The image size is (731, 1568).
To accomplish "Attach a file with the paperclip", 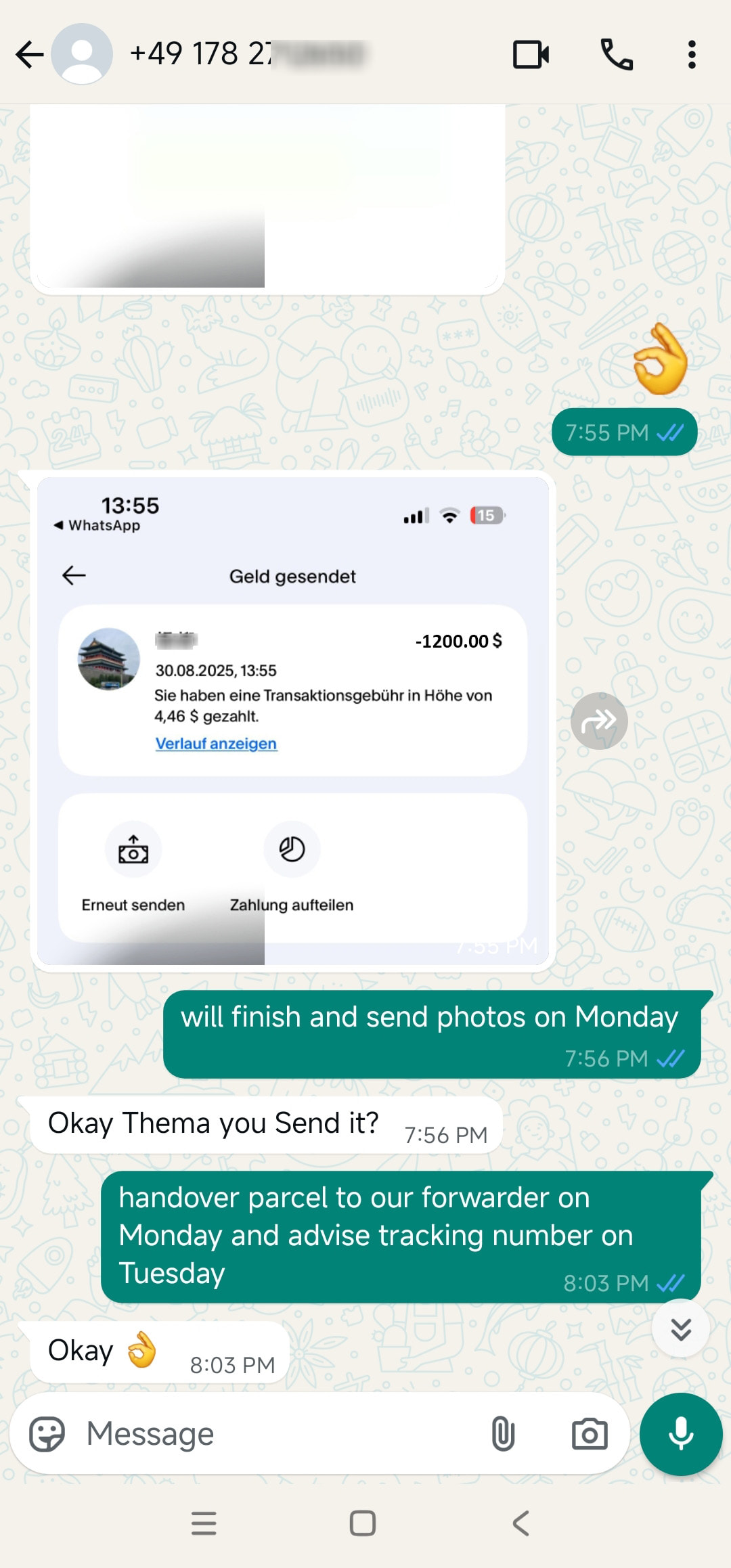I will (503, 1433).
